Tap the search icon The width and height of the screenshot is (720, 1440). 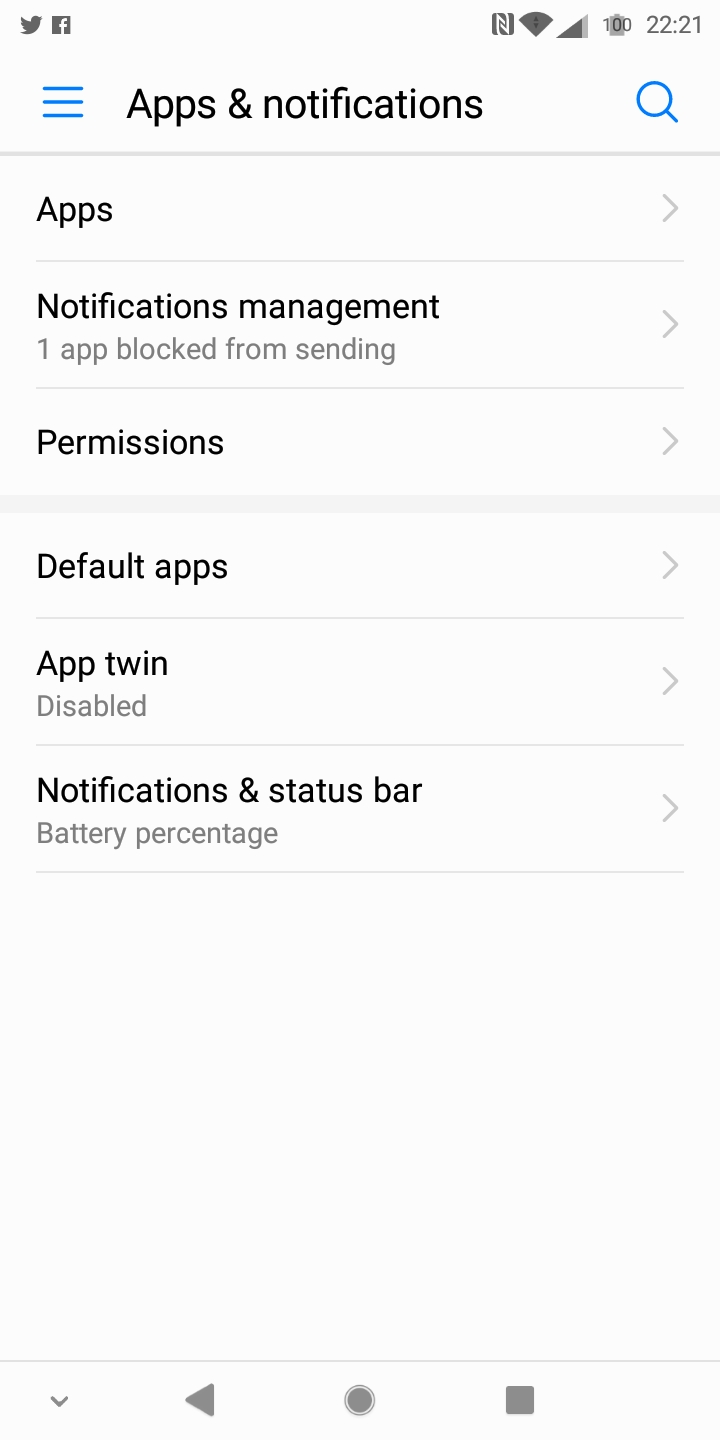[657, 103]
